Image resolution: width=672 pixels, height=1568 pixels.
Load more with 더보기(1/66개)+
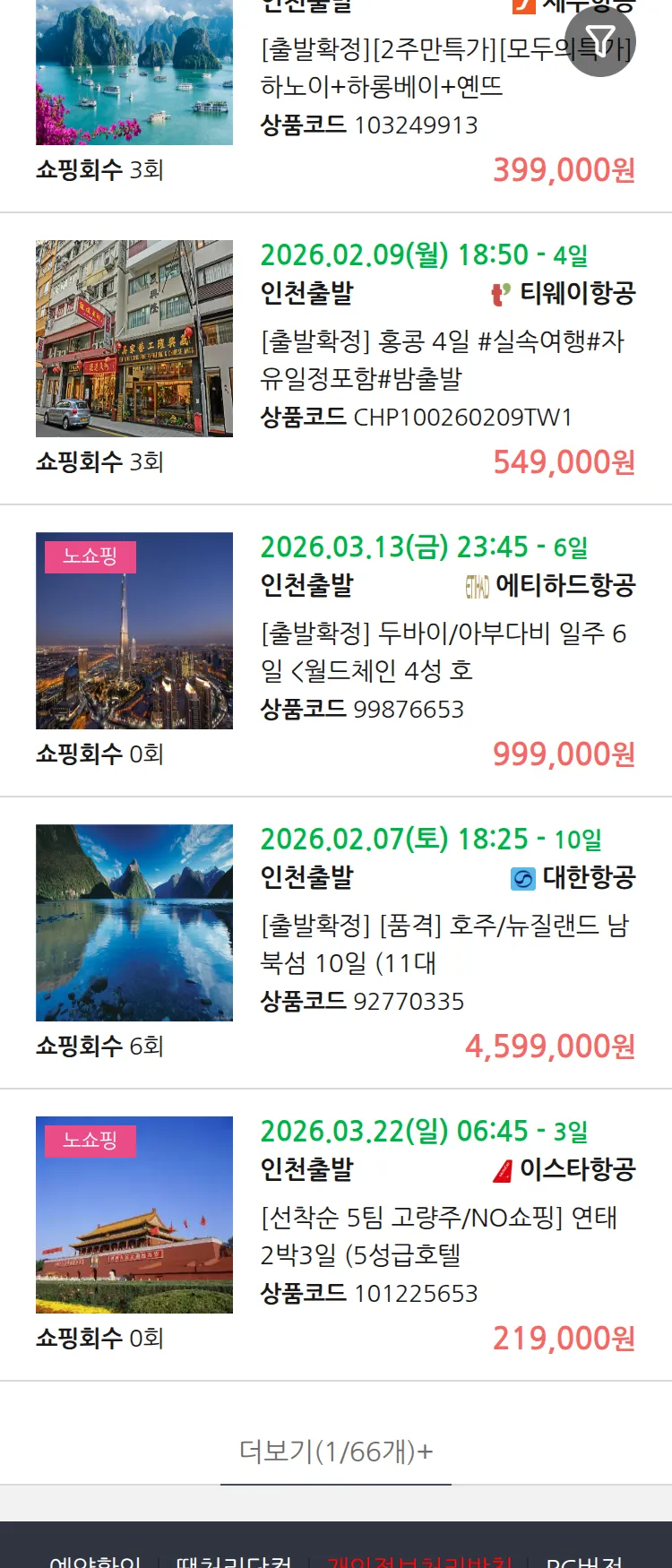click(336, 1451)
